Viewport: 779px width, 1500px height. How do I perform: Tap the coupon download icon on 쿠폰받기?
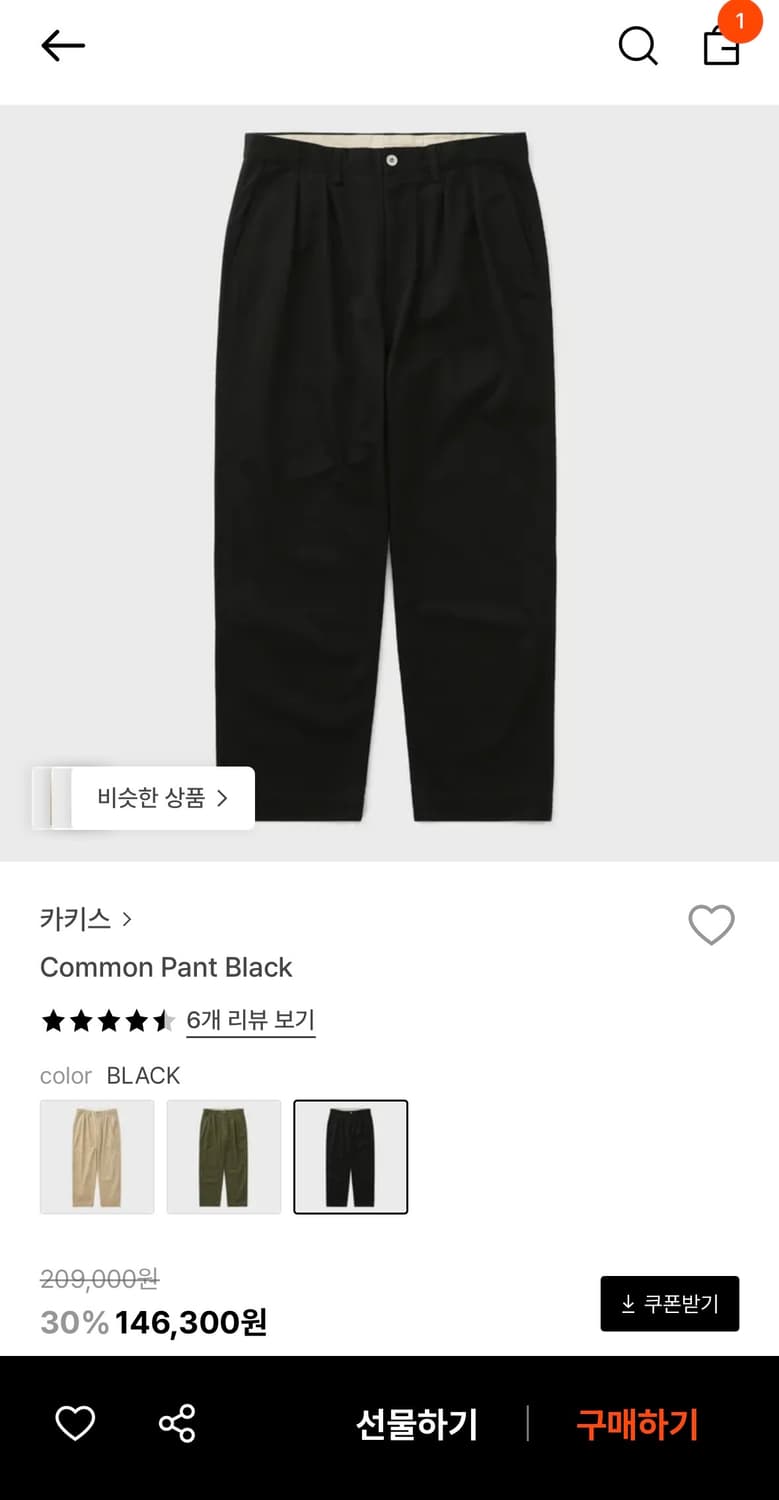coord(628,1303)
